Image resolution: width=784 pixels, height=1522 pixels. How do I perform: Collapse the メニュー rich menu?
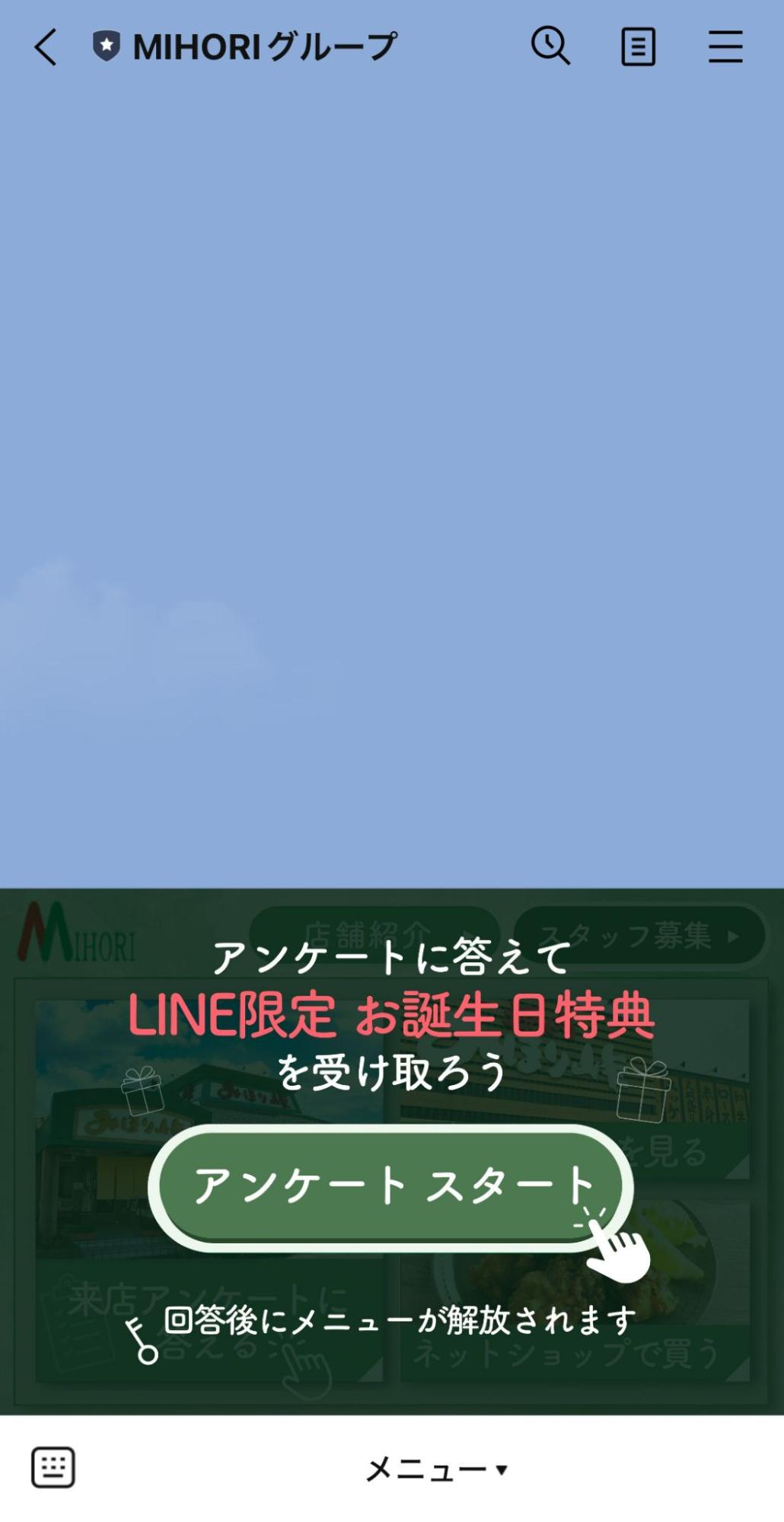click(435, 1469)
